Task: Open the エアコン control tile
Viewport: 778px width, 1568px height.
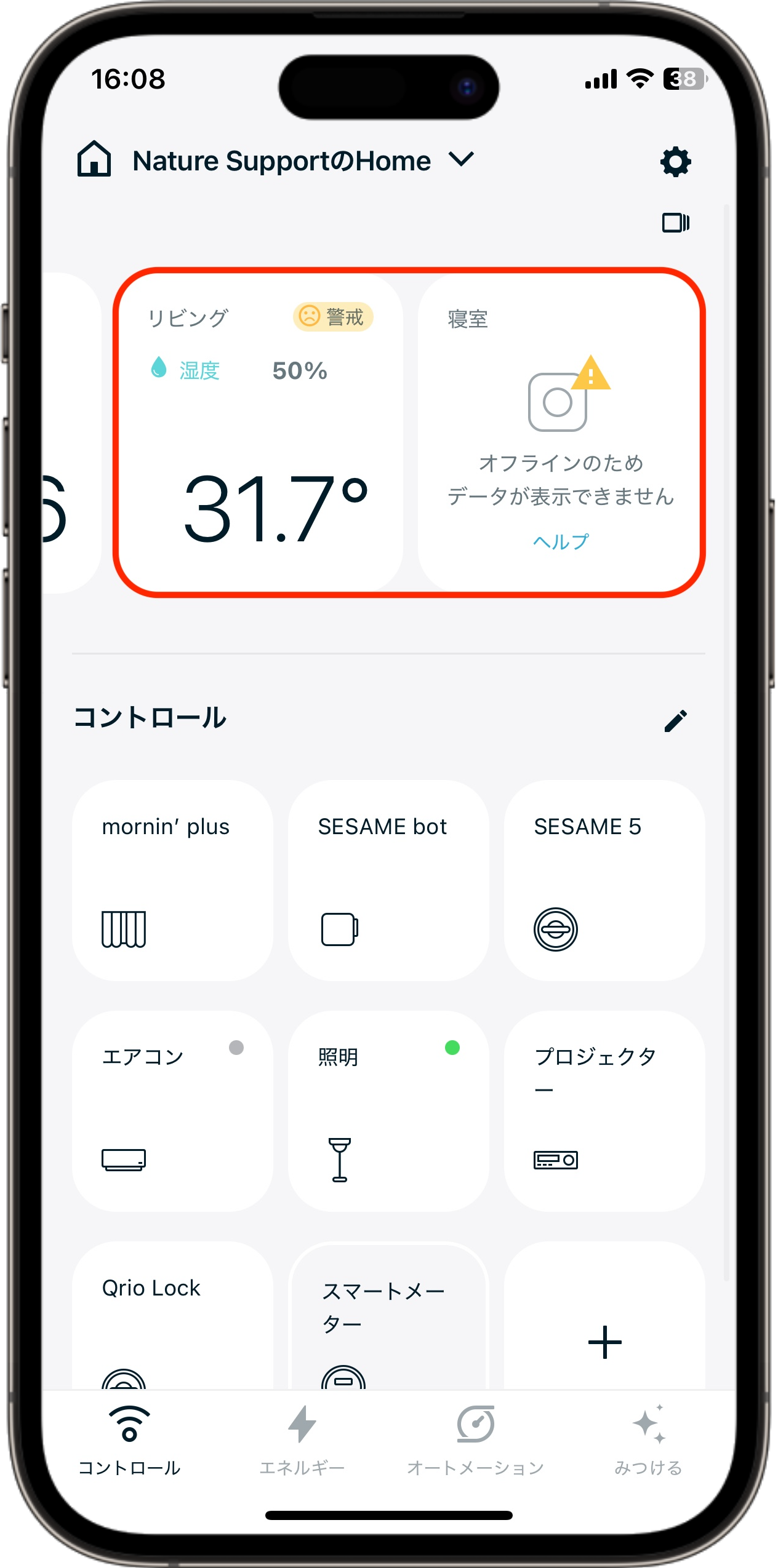Action: tap(172, 1110)
